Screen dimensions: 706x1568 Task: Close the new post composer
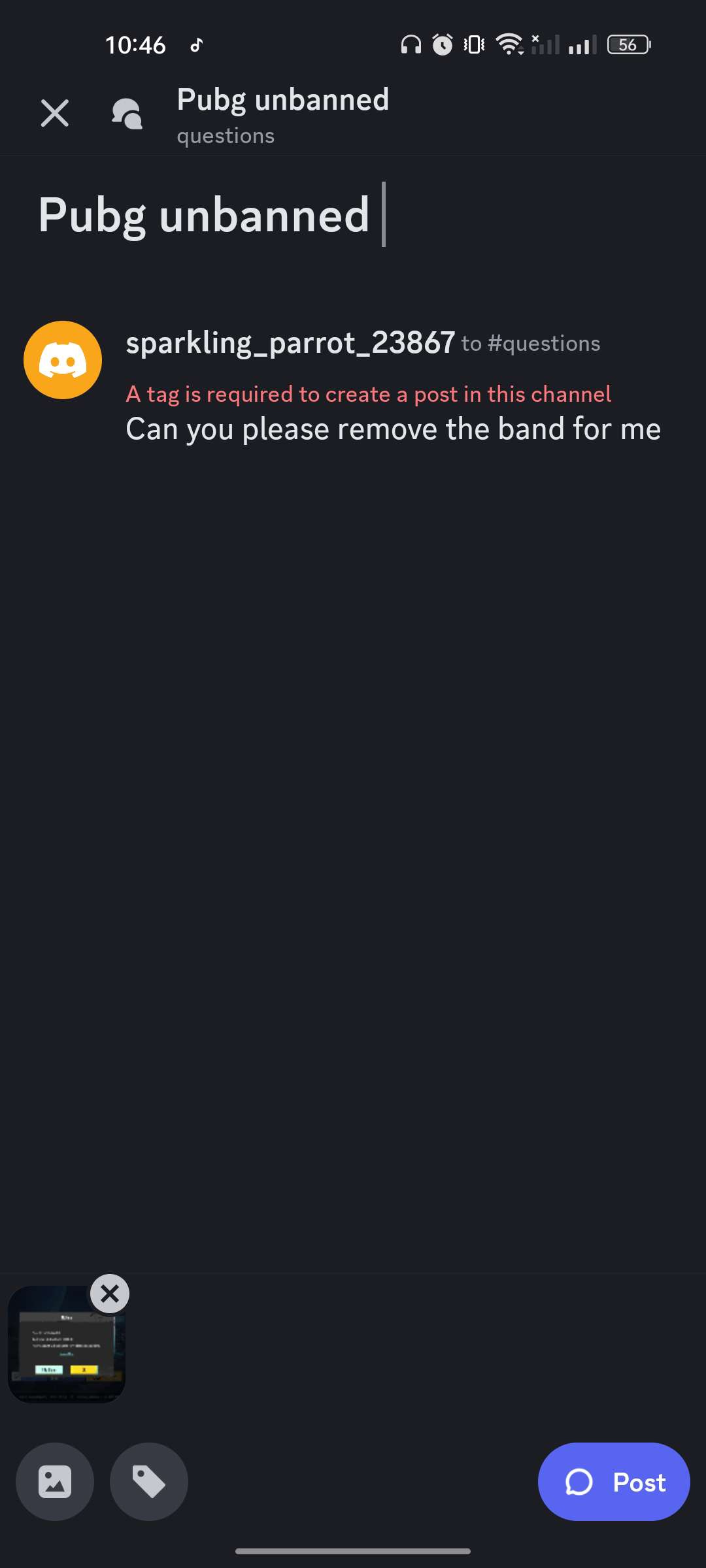click(x=55, y=113)
